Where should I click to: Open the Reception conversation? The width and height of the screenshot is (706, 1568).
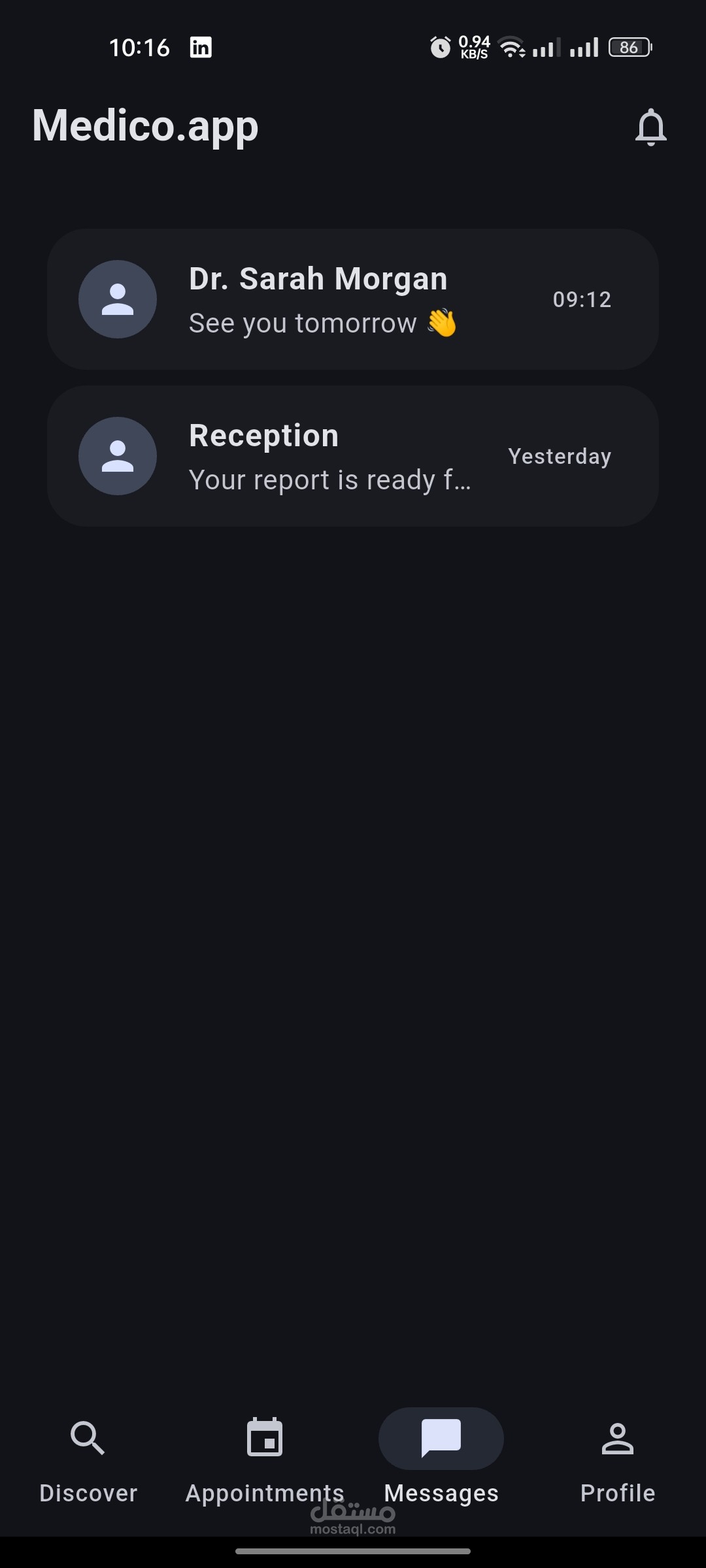[x=353, y=456]
